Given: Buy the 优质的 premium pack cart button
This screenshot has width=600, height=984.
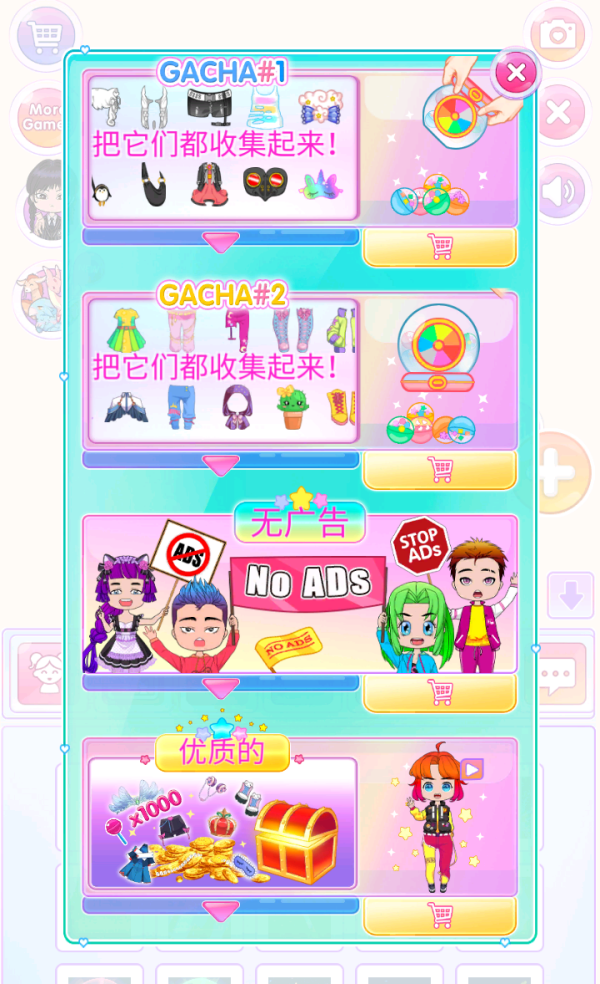Looking at the screenshot, I should click(439, 916).
